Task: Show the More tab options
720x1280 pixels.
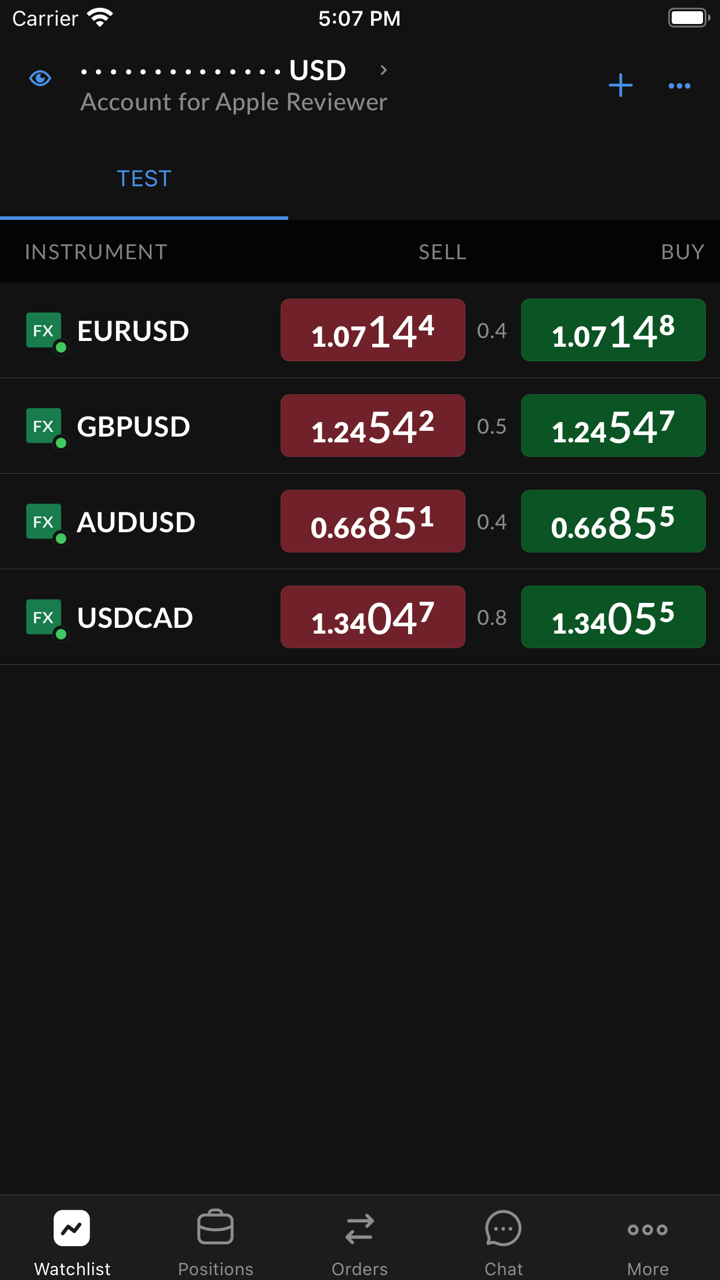Action: pyautogui.click(x=648, y=1240)
